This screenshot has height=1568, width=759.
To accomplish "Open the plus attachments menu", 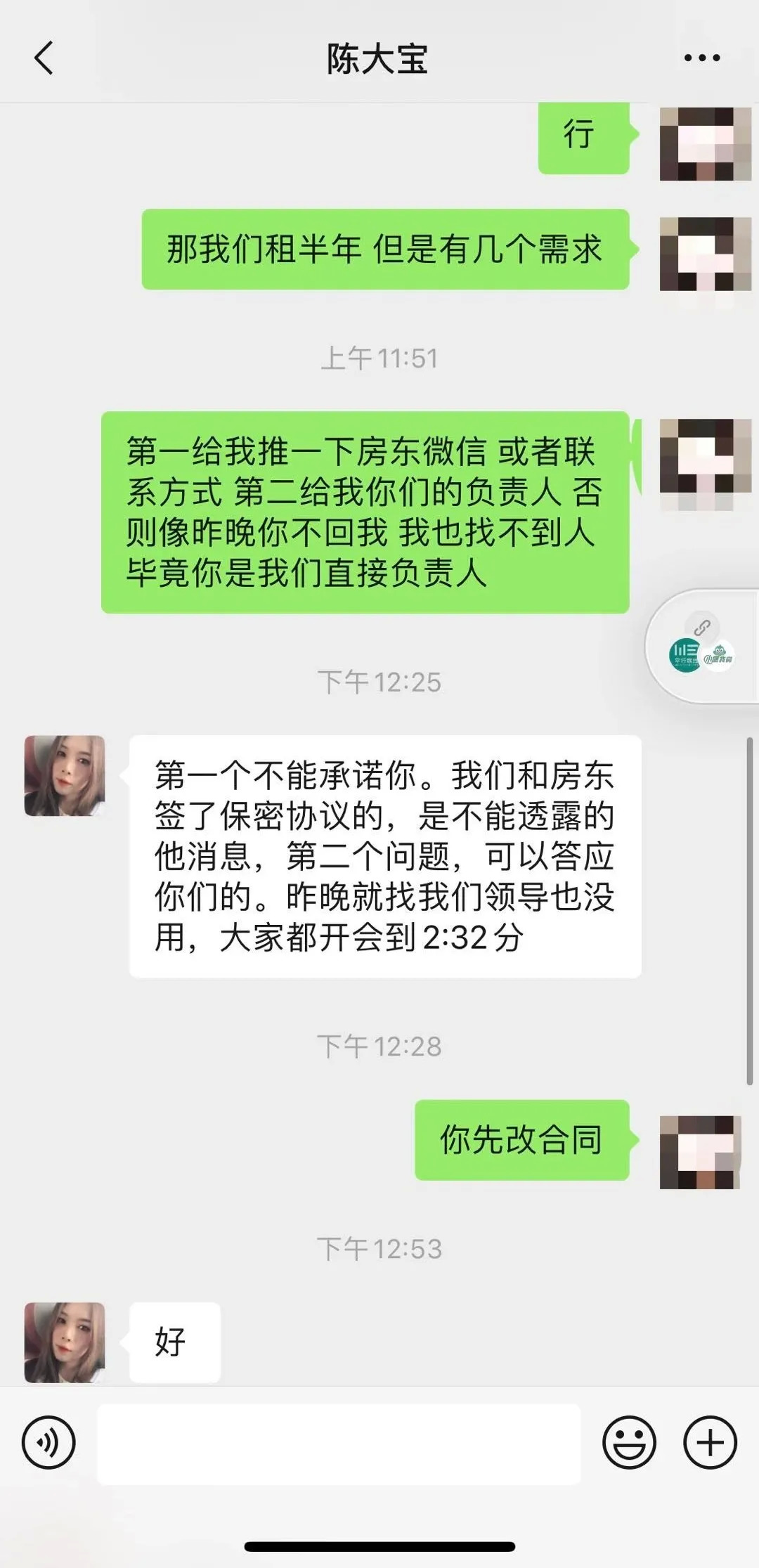I will 710,1443.
